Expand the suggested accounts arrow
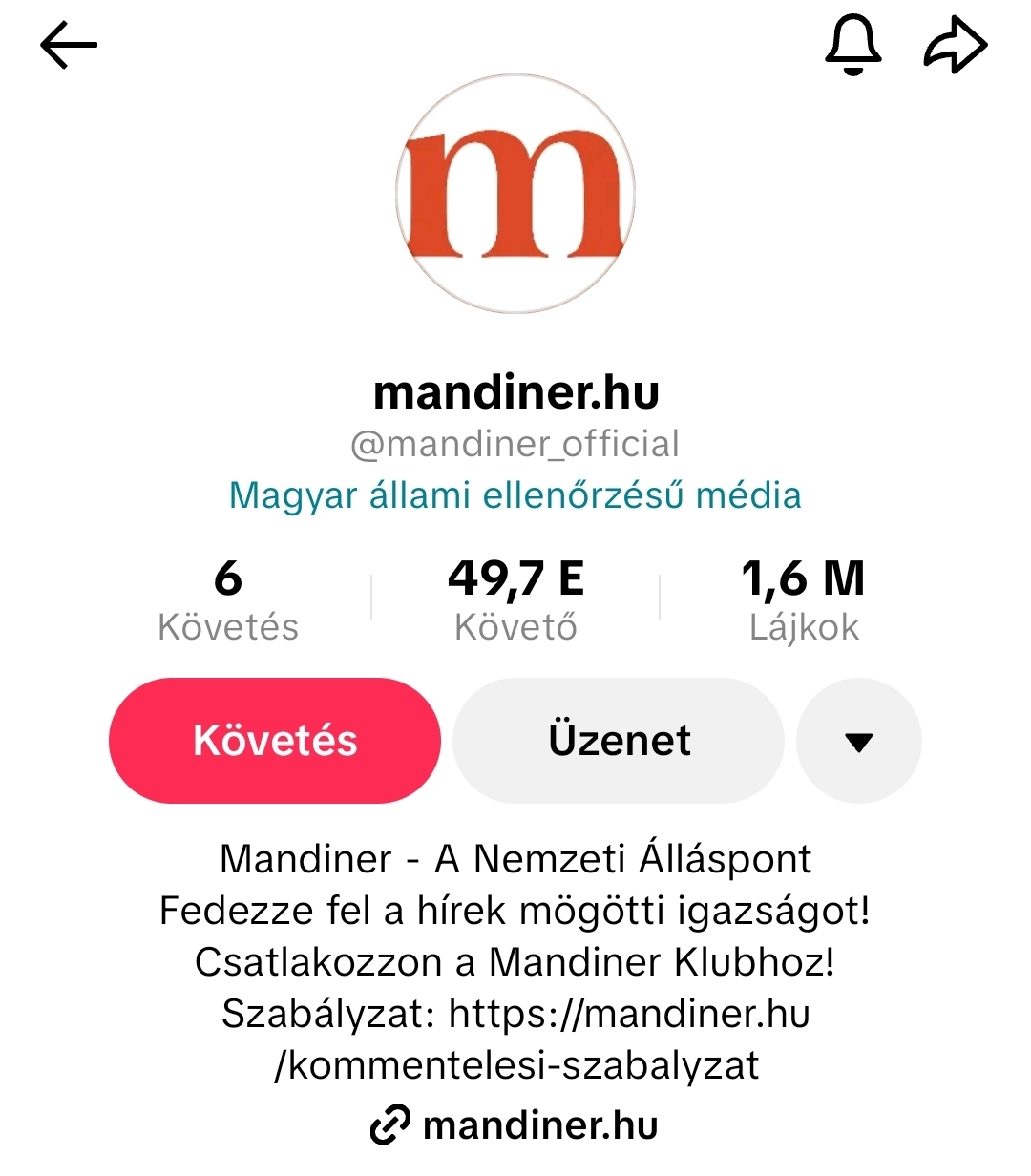The height and width of the screenshot is (1176, 1031). pos(859,742)
